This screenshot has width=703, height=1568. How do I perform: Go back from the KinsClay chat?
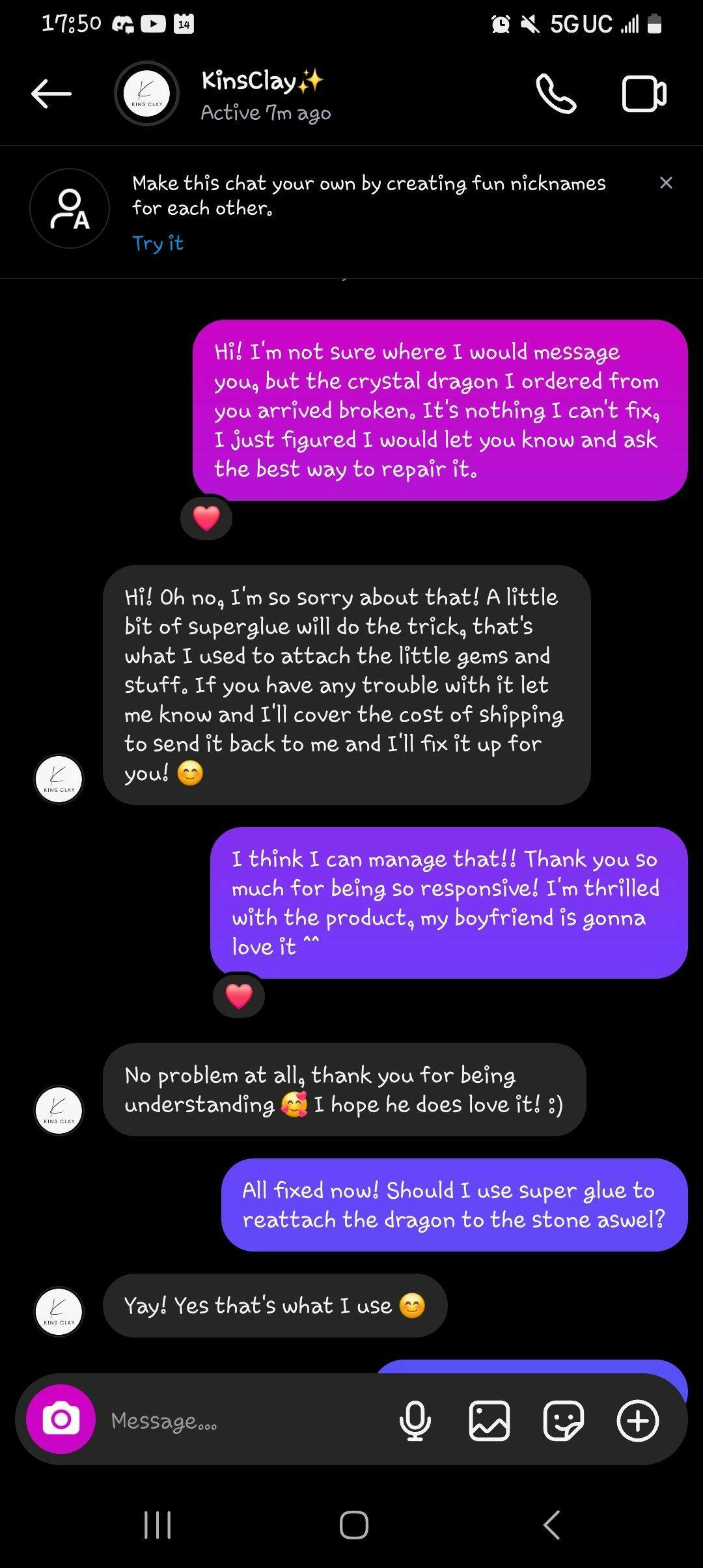pyautogui.click(x=51, y=94)
